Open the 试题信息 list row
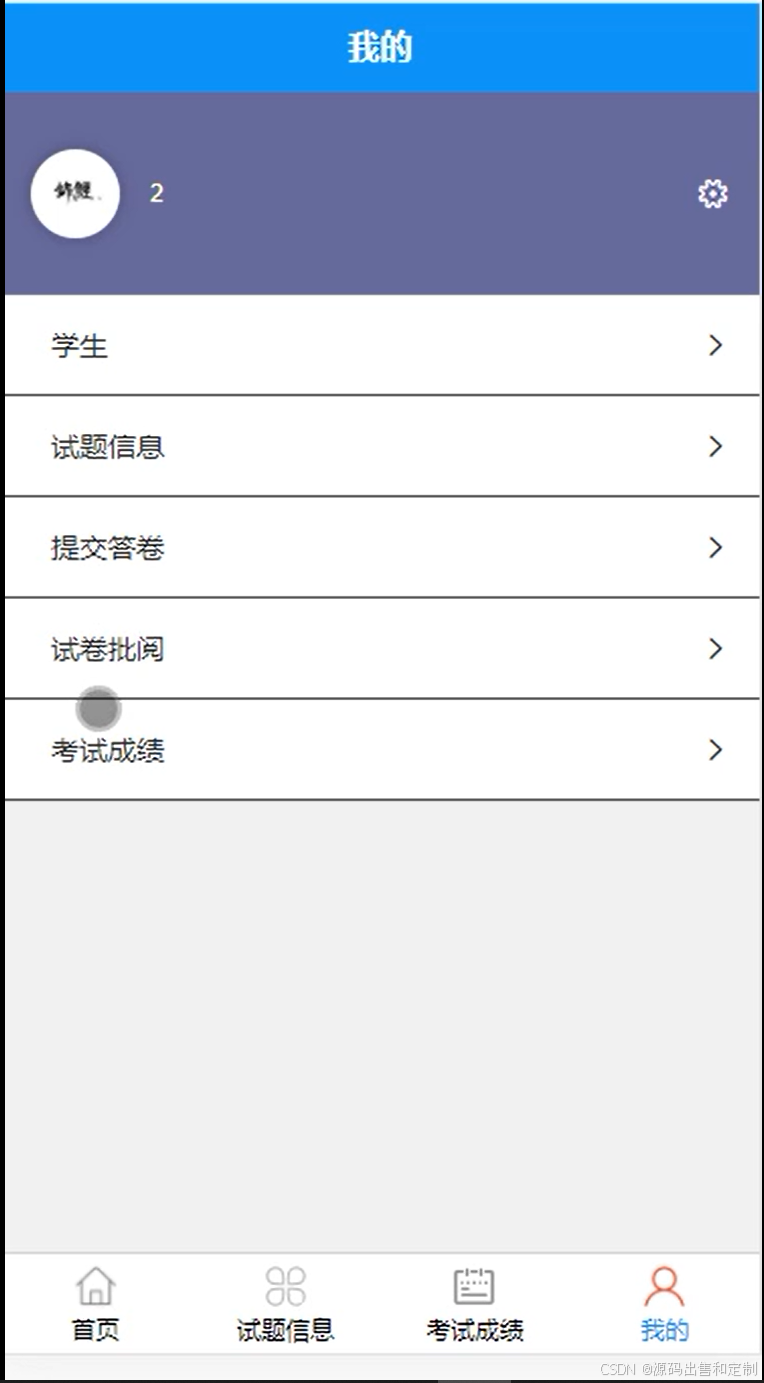This screenshot has height=1383, width=764. 382,446
